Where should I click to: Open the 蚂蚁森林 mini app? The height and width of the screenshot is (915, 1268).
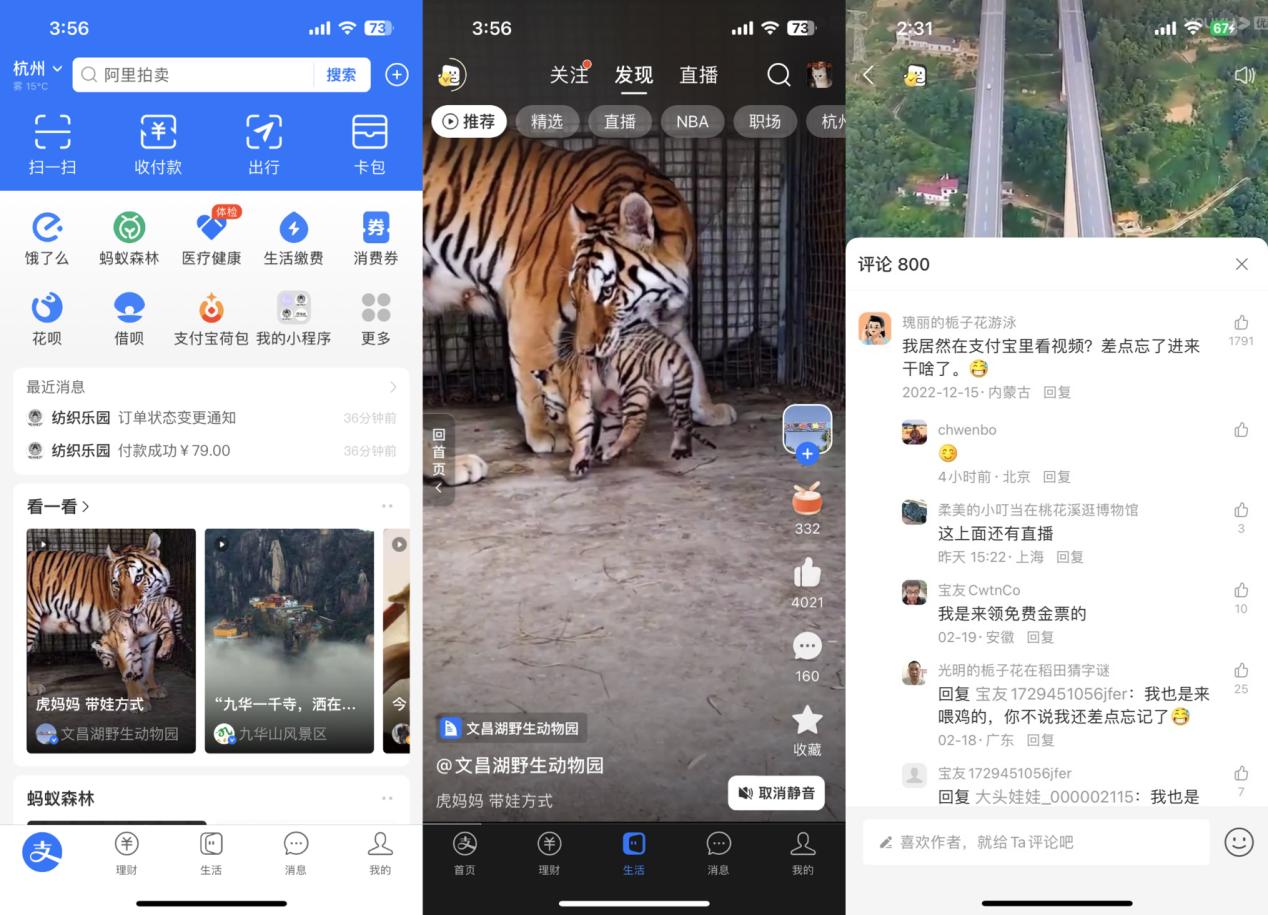coord(129,238)
